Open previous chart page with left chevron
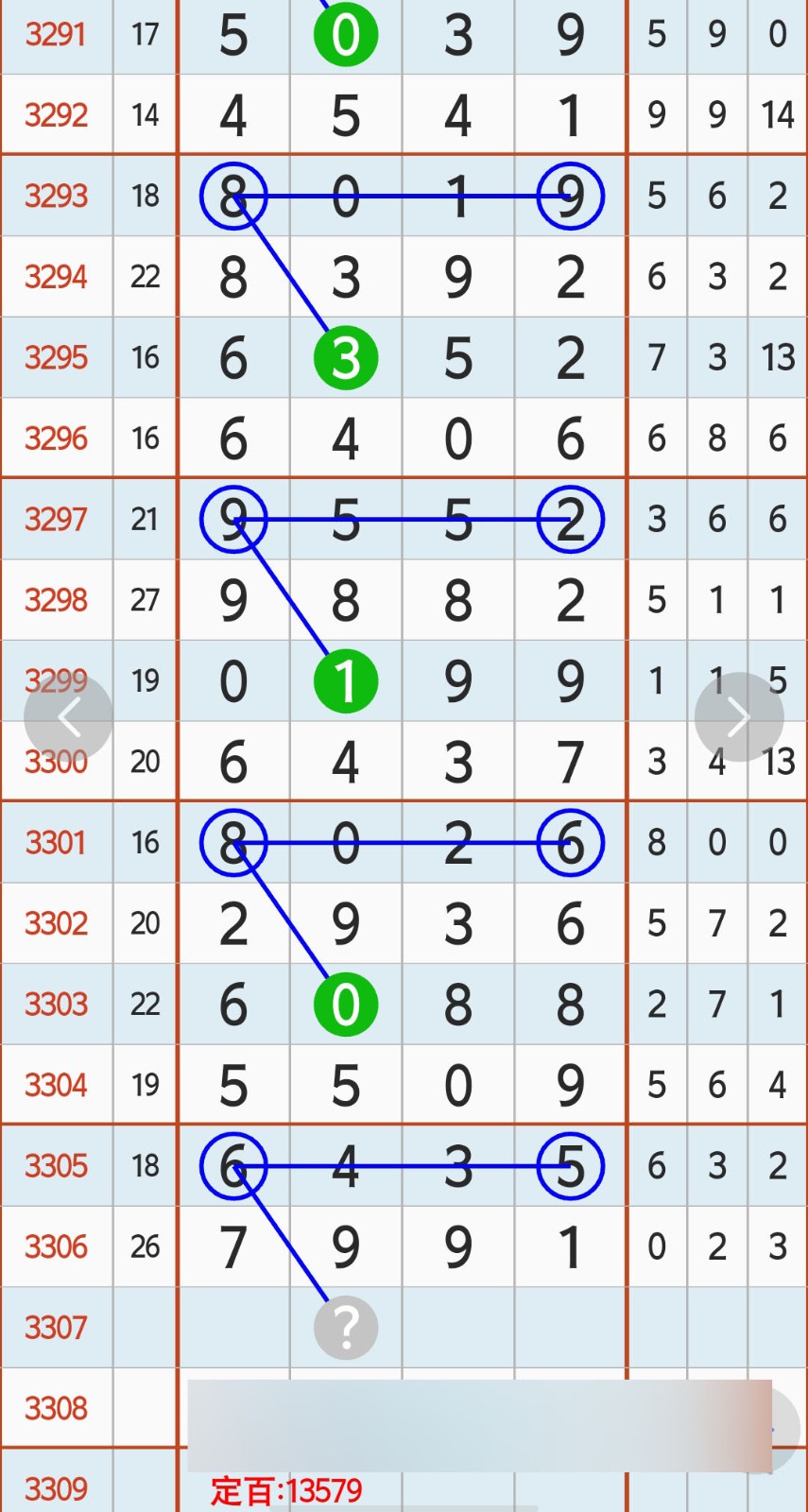Image resolution: width=808 pixels, height=1512 pixels. tap(68, 716)
